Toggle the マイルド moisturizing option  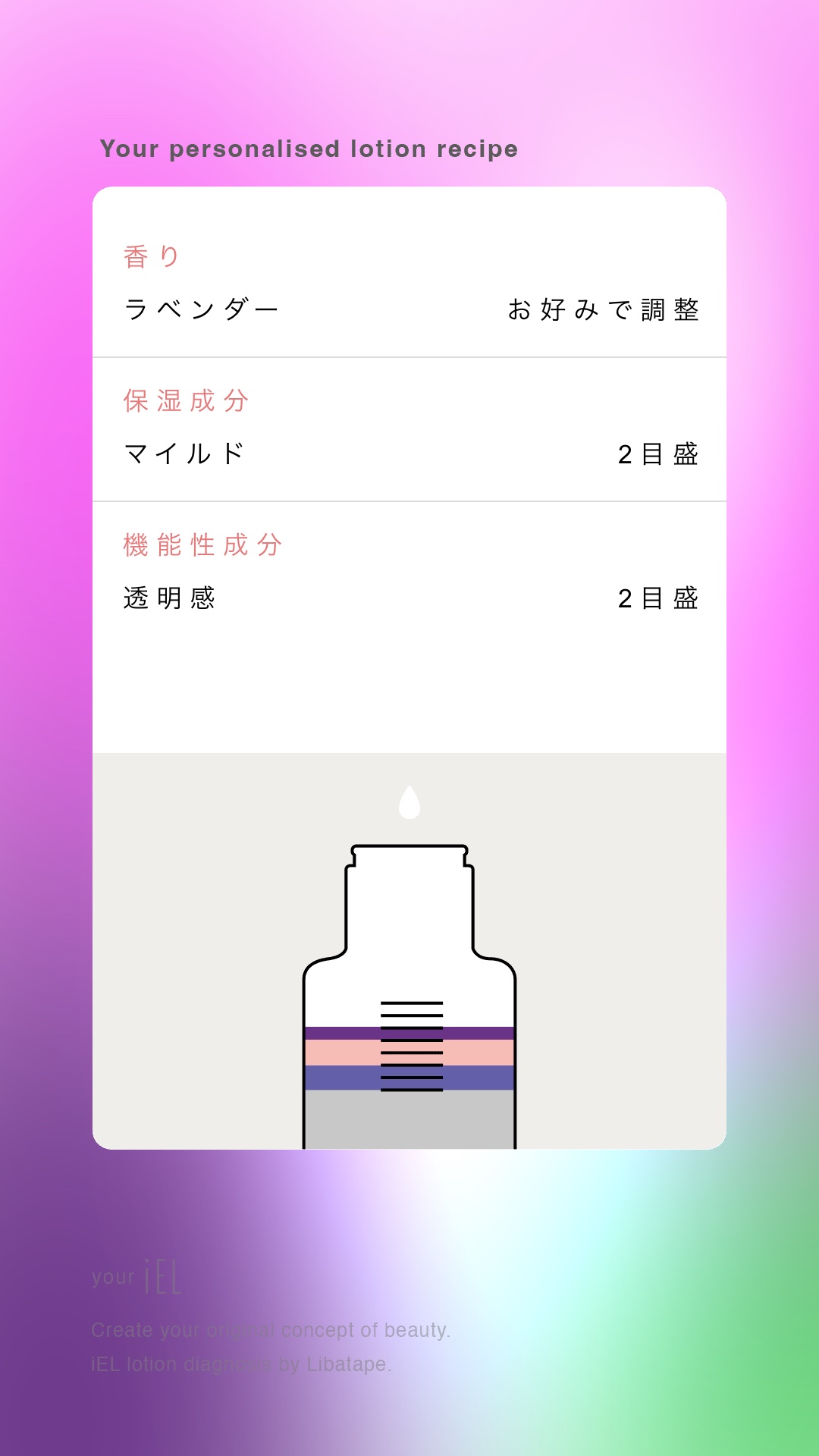(x=182, y=452)
